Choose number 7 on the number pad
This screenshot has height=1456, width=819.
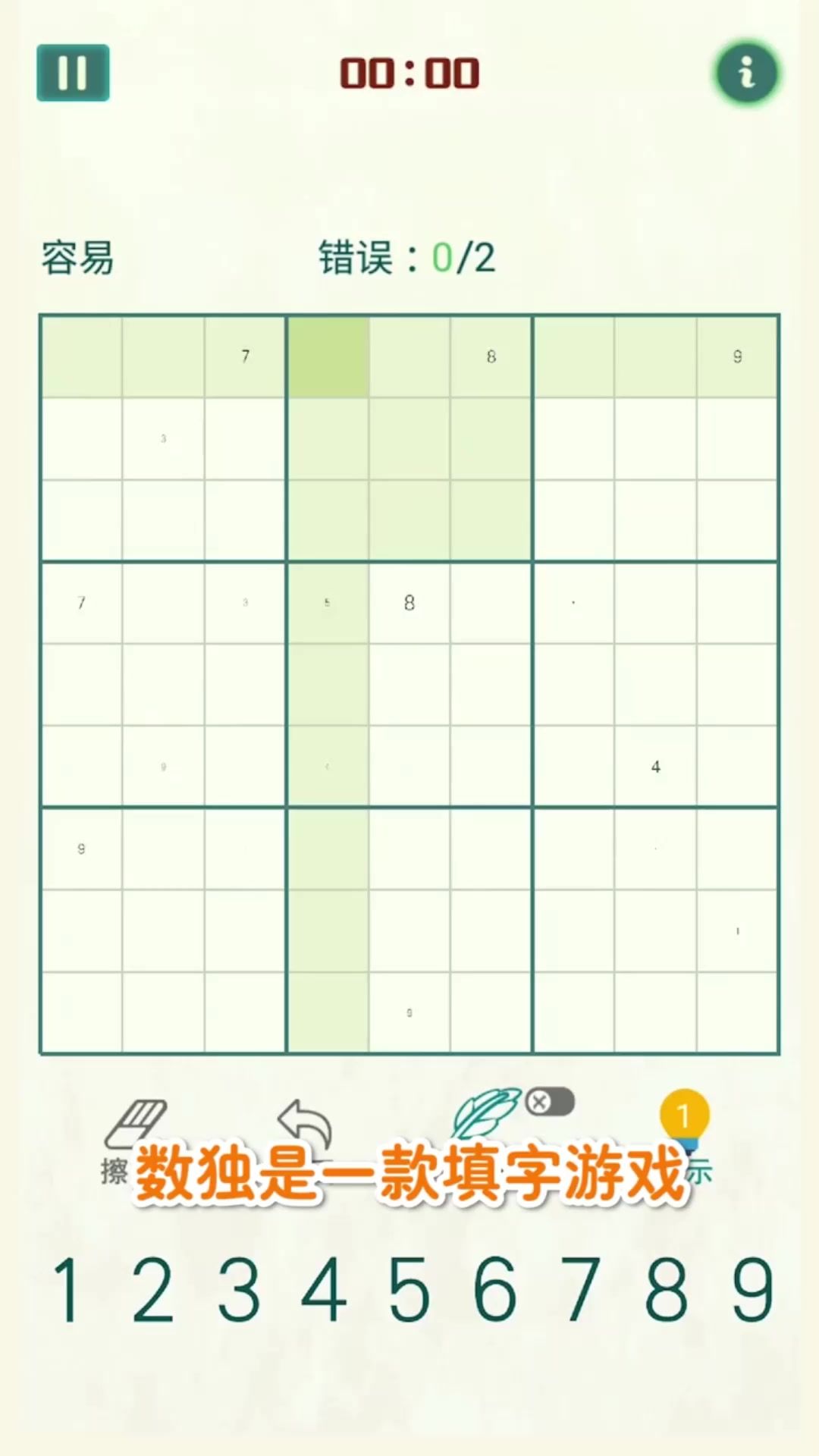click(580, 1290)
